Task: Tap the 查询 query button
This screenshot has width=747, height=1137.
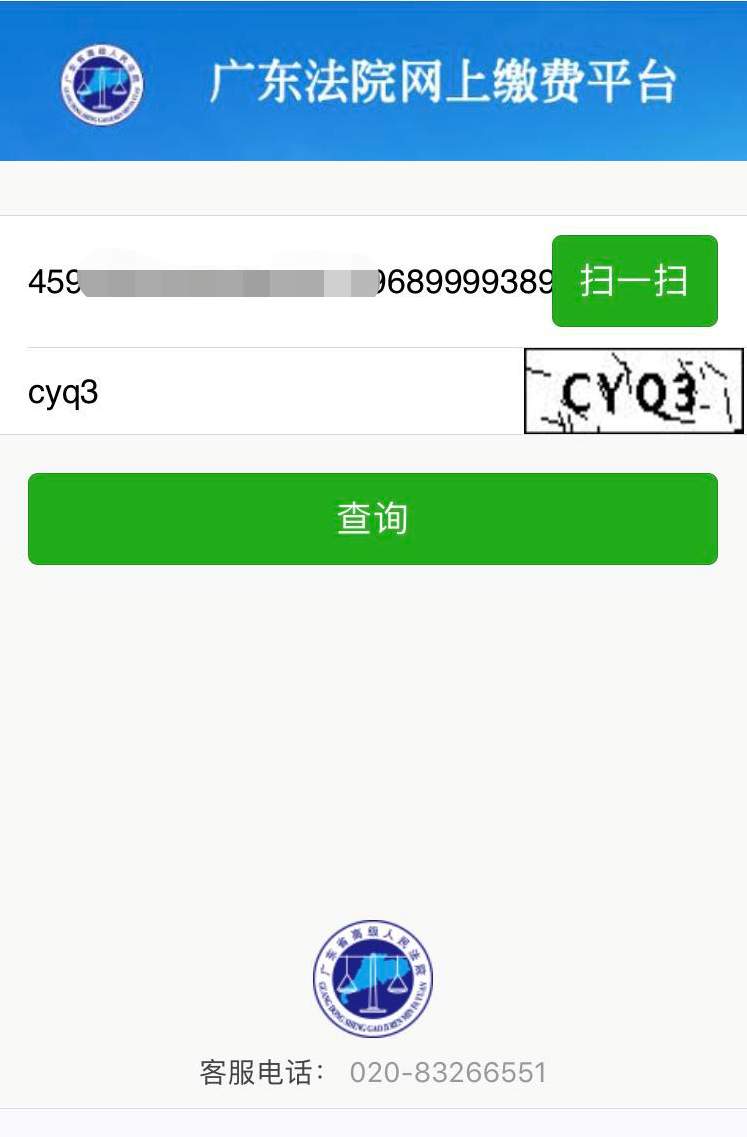Action: 372,519
